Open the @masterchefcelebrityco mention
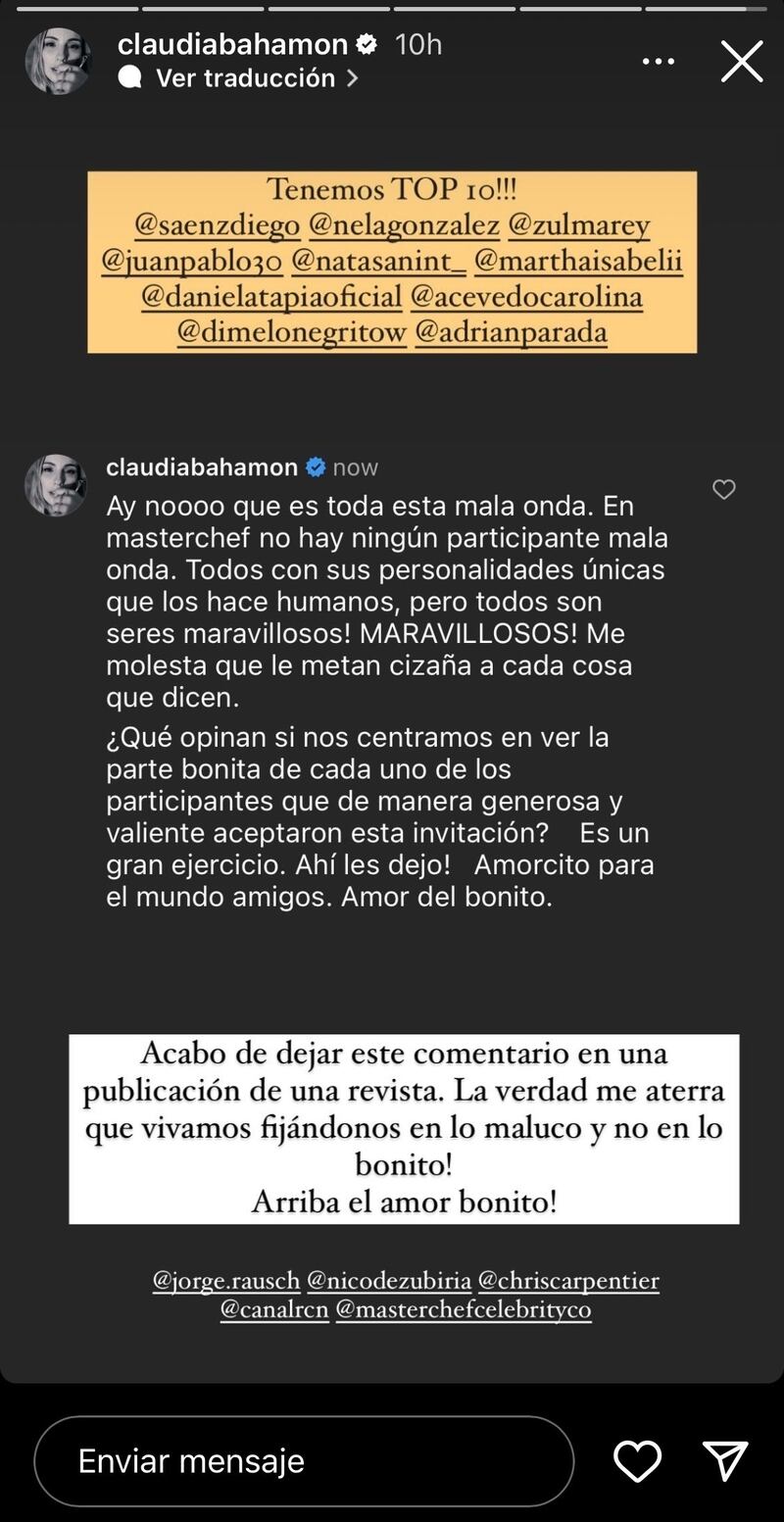Viewport: 784px width, 1522px height. tap(464, 1308)
